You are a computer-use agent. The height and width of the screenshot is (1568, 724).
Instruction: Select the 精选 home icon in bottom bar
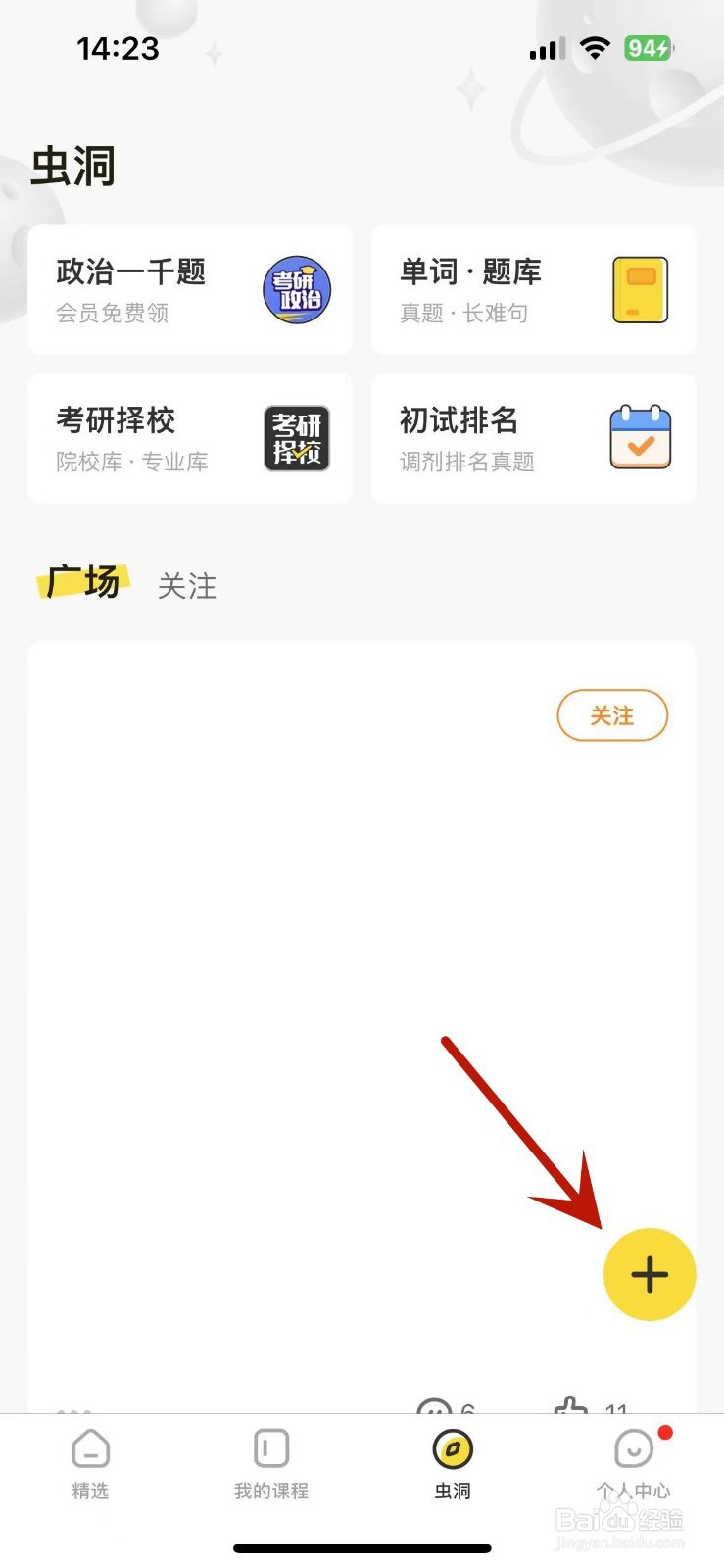(90, 1446)
